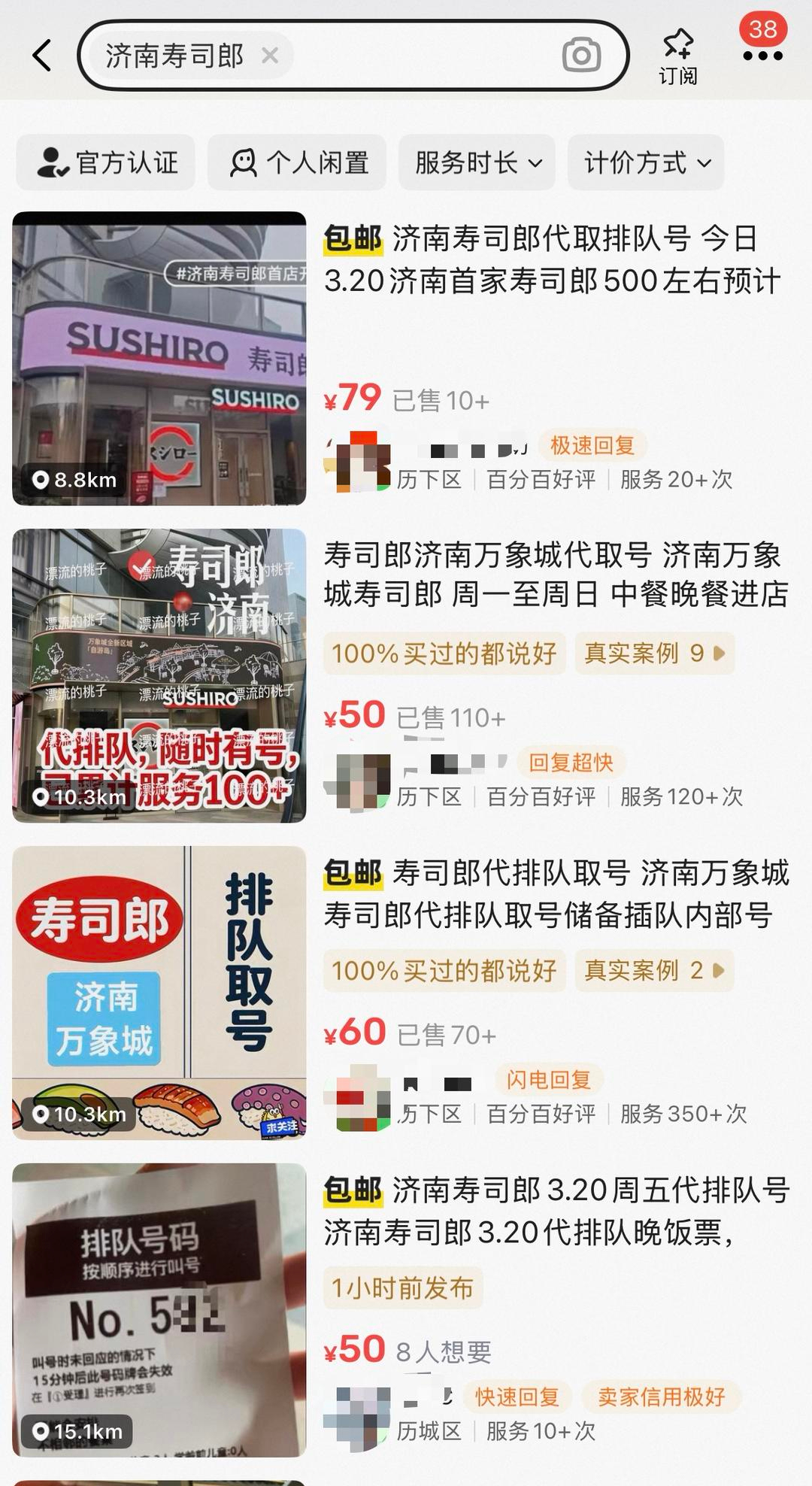812x1486 pixels.
Task: Open the ¥79 济南寿司郎代取排队号 listing
Action: [x=552, y=260]
